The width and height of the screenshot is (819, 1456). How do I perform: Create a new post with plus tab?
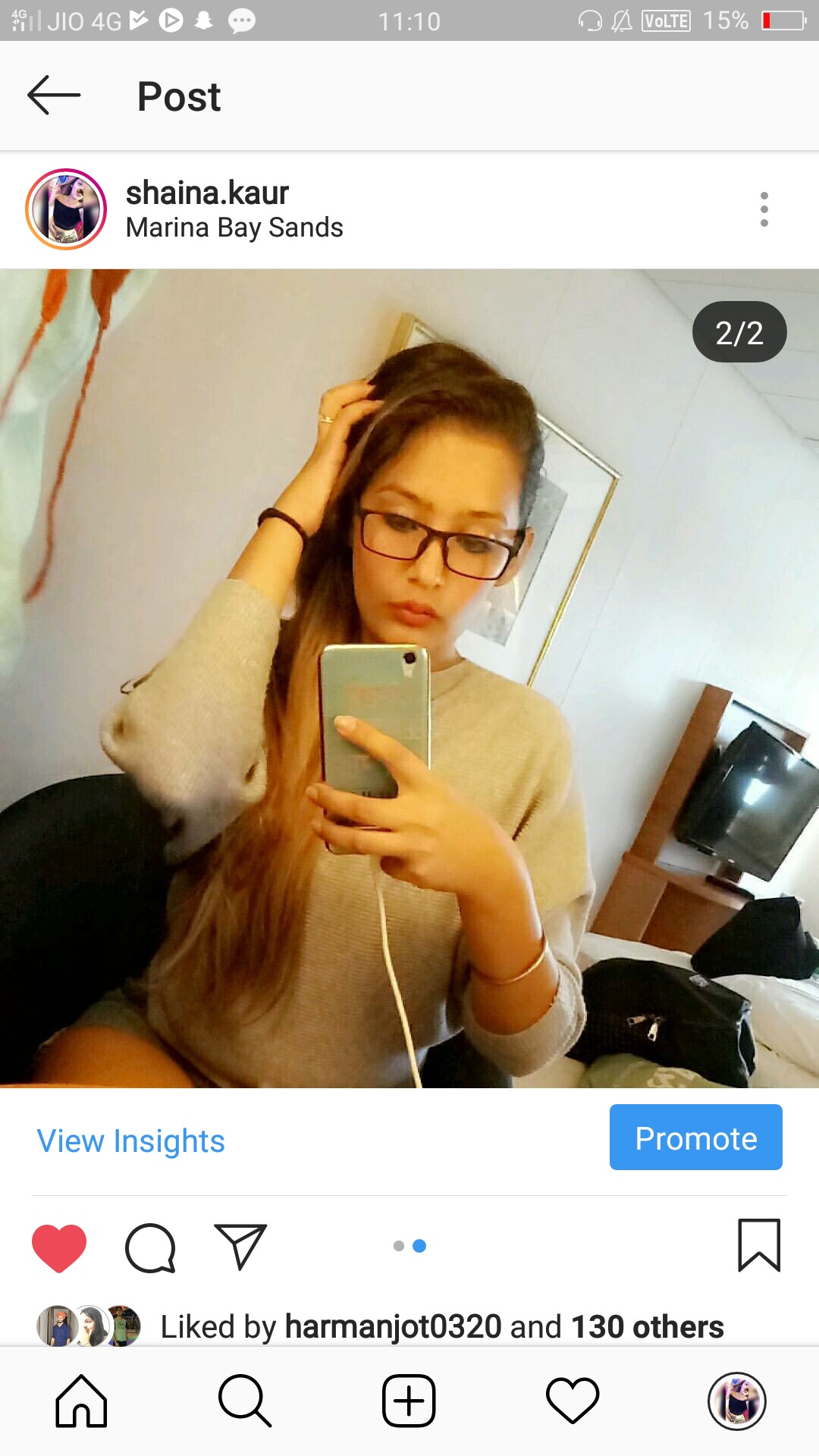409,1401
